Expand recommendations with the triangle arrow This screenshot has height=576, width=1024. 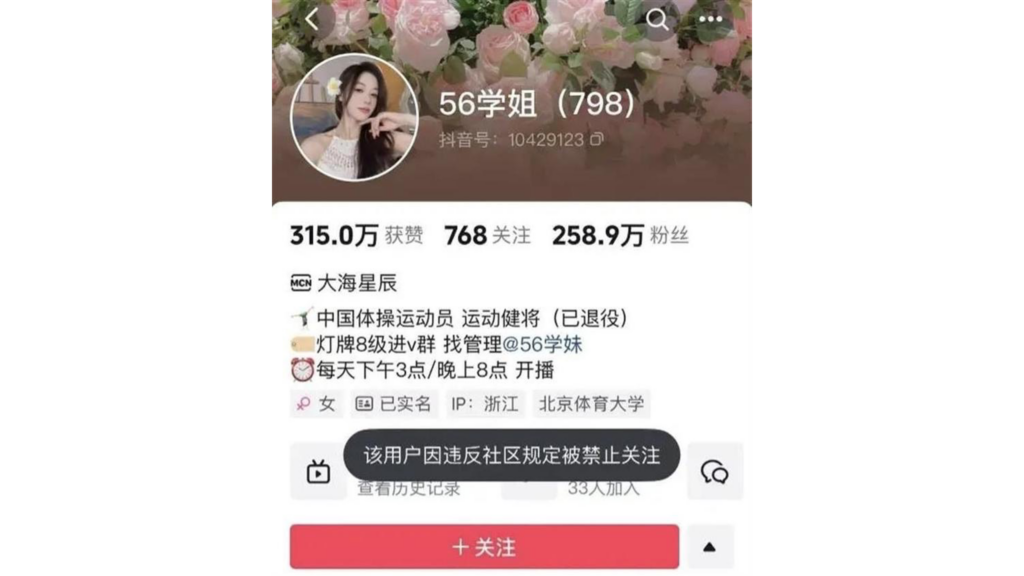[709, 547]
